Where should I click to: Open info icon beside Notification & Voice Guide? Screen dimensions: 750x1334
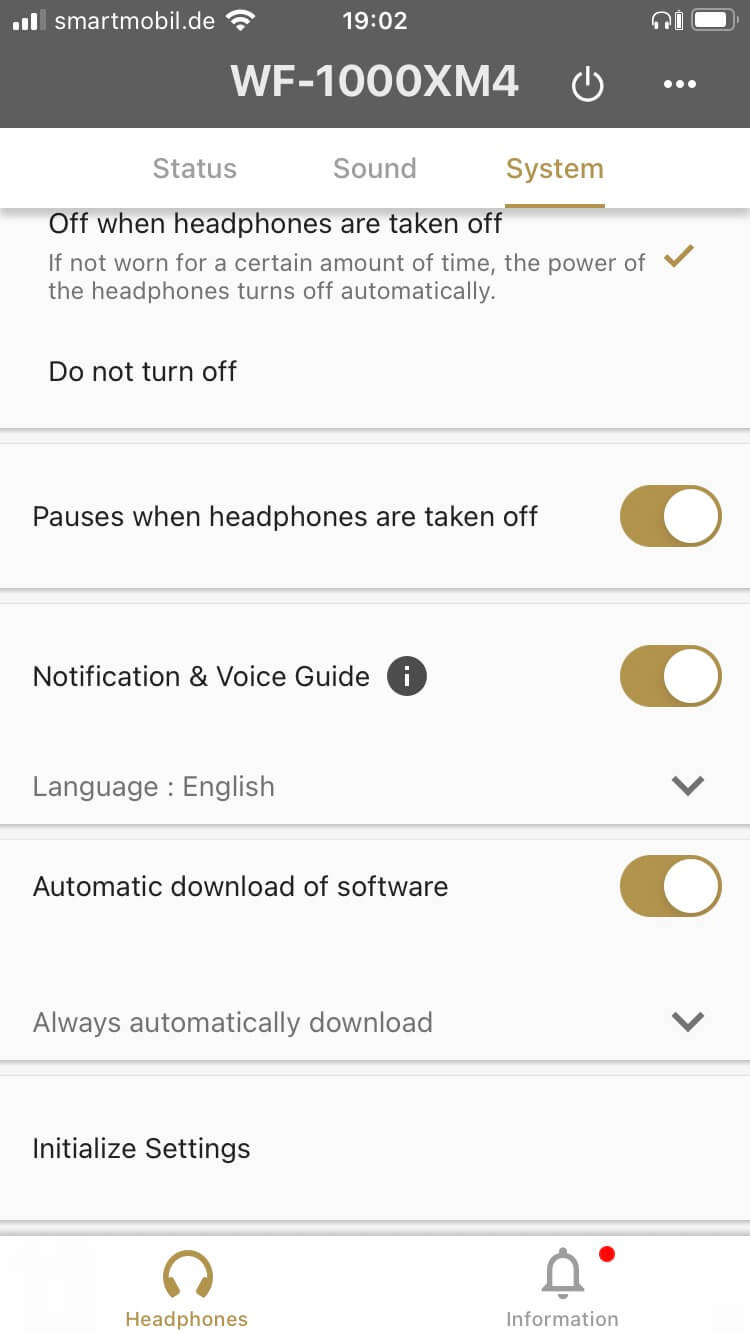(406, 677)
